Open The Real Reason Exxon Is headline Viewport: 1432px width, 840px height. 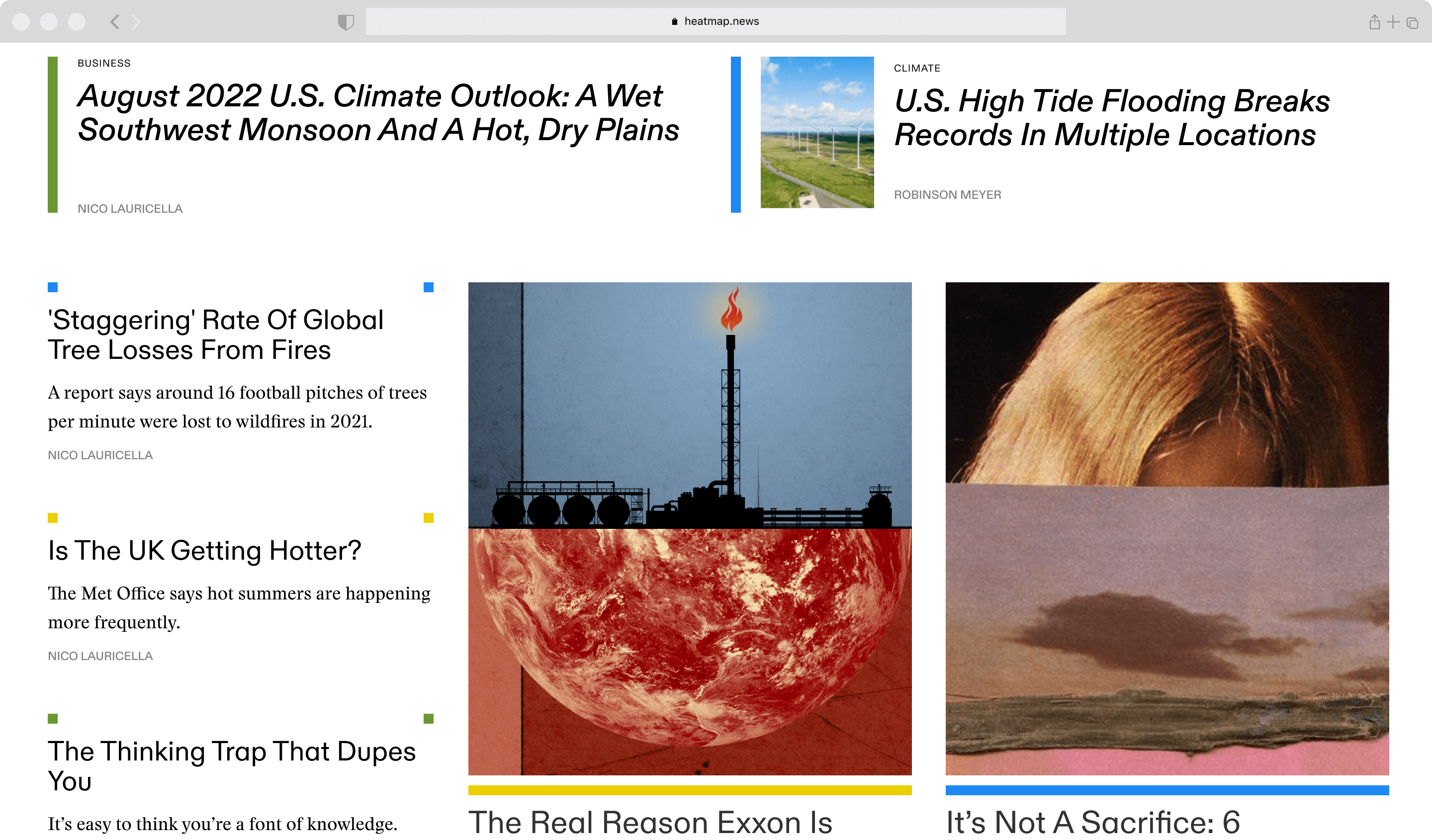[650, 823]
